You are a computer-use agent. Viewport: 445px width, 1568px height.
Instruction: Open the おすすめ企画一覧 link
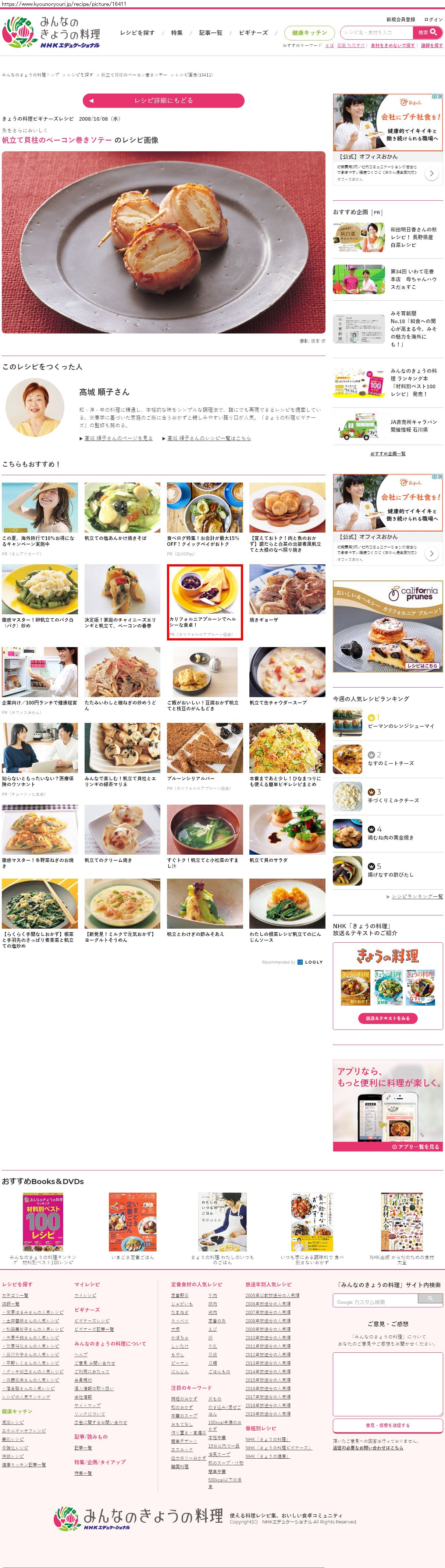tap(387, 453)
